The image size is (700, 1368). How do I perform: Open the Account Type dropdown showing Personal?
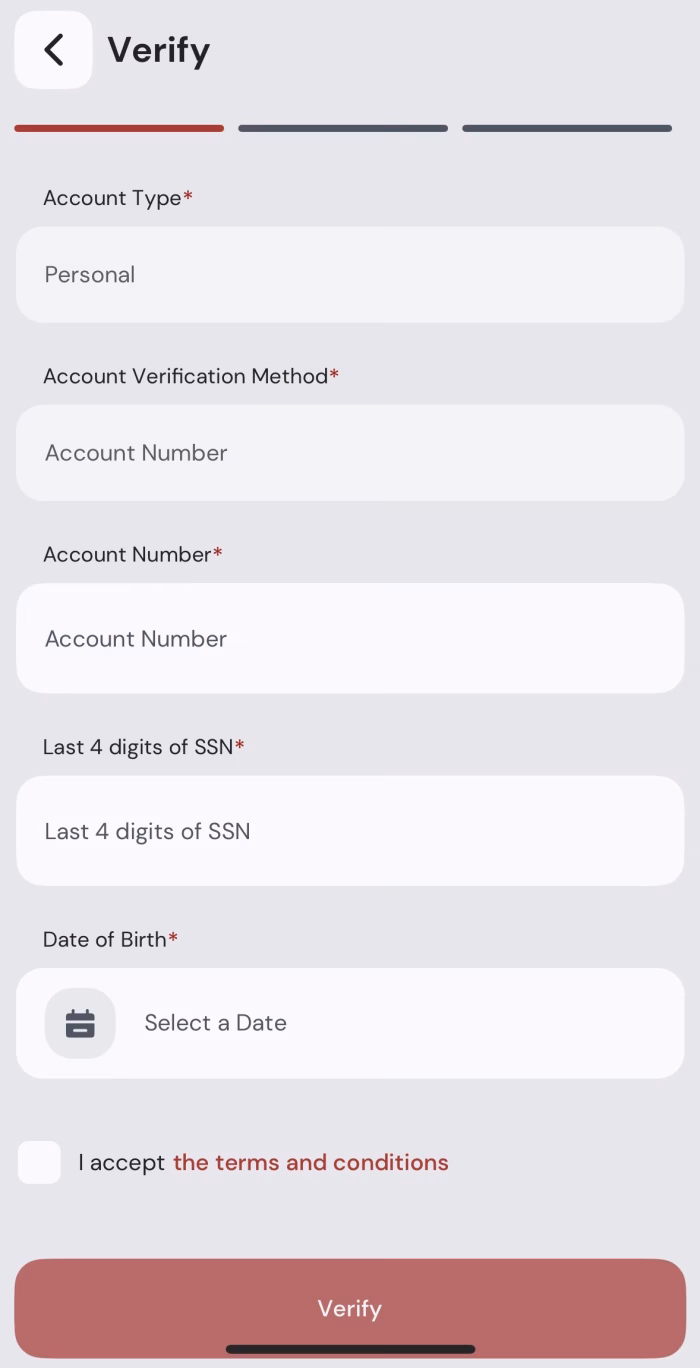pos(350,275)
